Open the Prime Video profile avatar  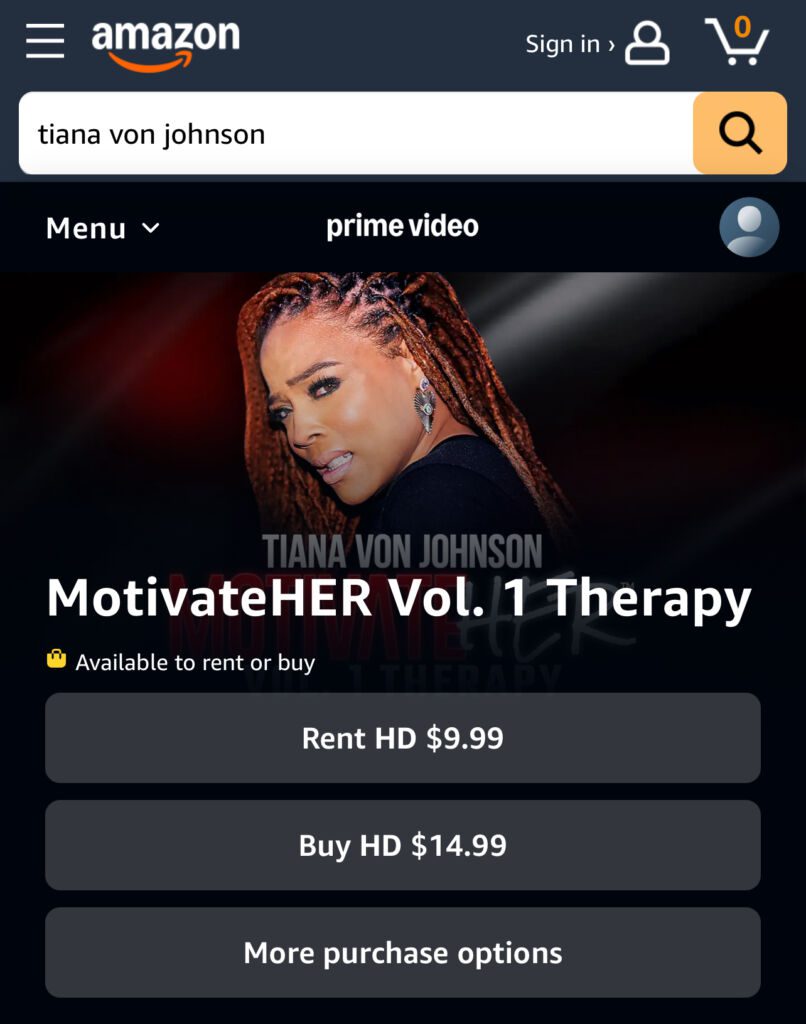[x=749, y=227]
